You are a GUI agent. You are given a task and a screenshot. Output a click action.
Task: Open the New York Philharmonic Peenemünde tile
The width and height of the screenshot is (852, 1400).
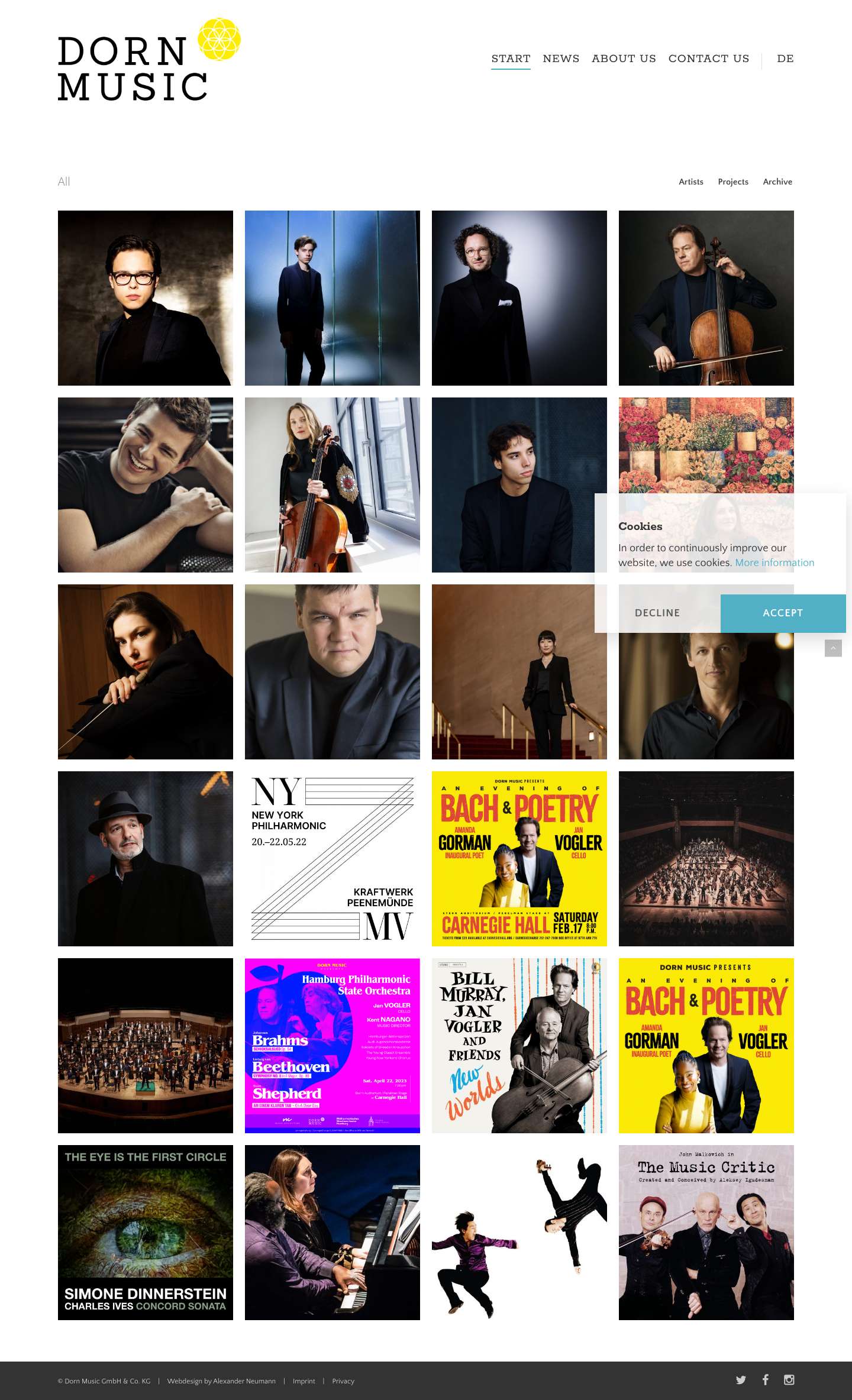(x=333, y=859)
